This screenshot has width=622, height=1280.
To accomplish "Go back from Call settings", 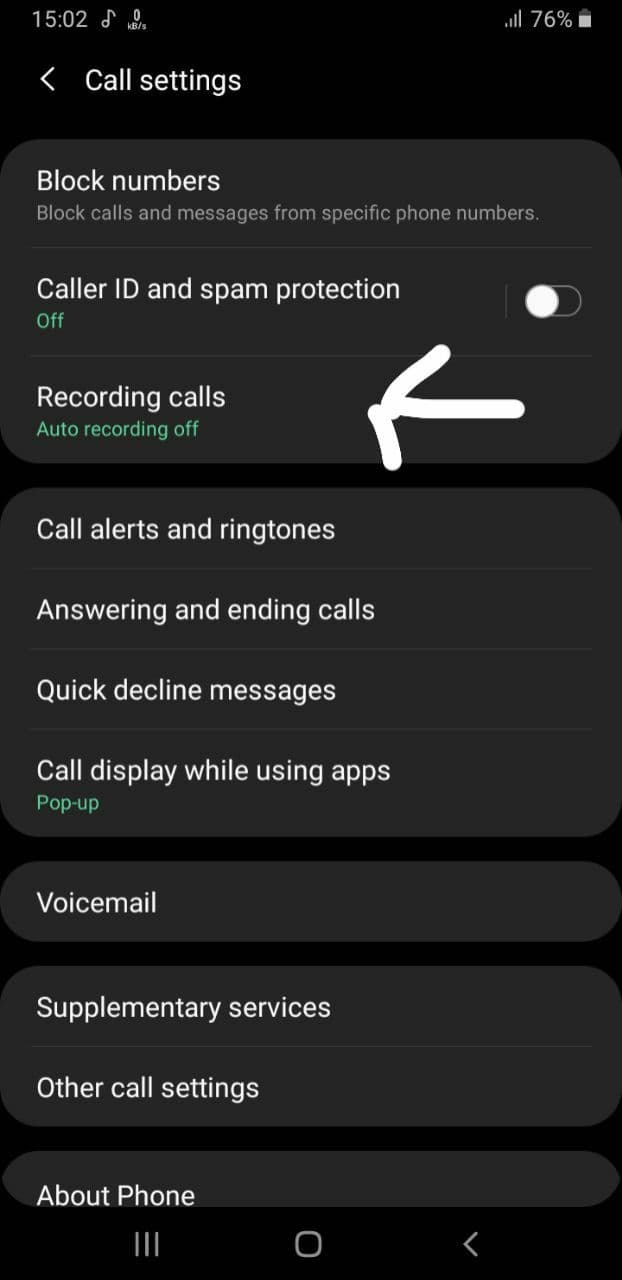I will [x=47, y=80].
